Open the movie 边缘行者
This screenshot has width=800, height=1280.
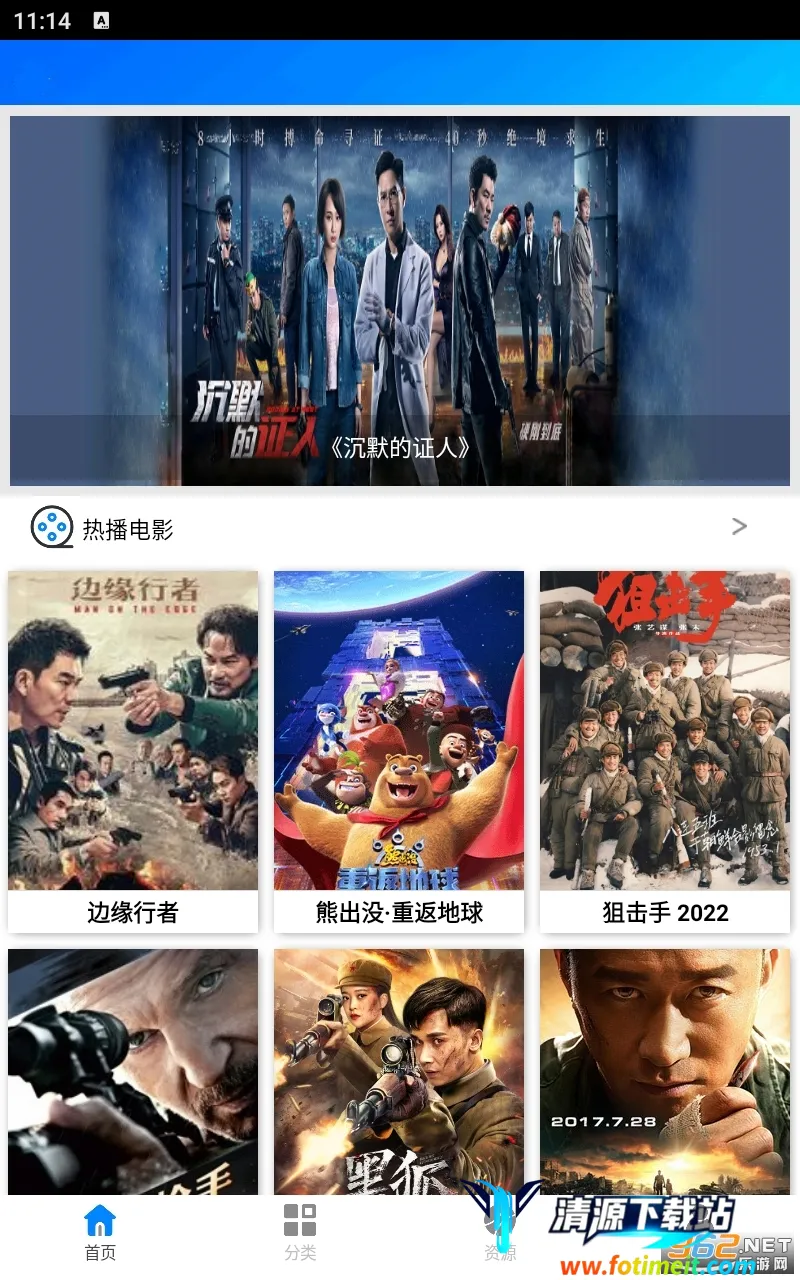pos(133,750)
